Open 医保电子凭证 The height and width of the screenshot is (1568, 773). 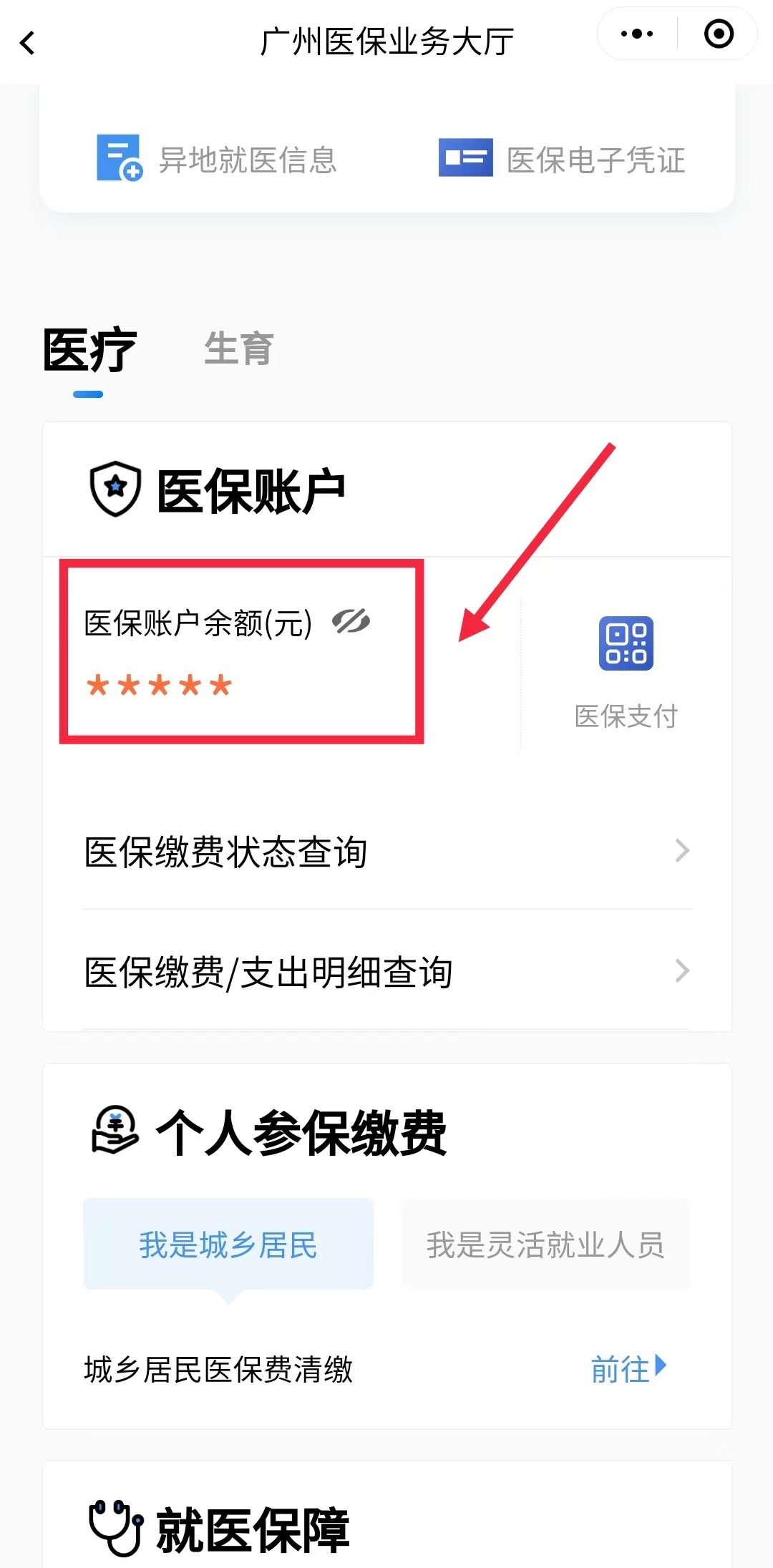click(562, 159)
